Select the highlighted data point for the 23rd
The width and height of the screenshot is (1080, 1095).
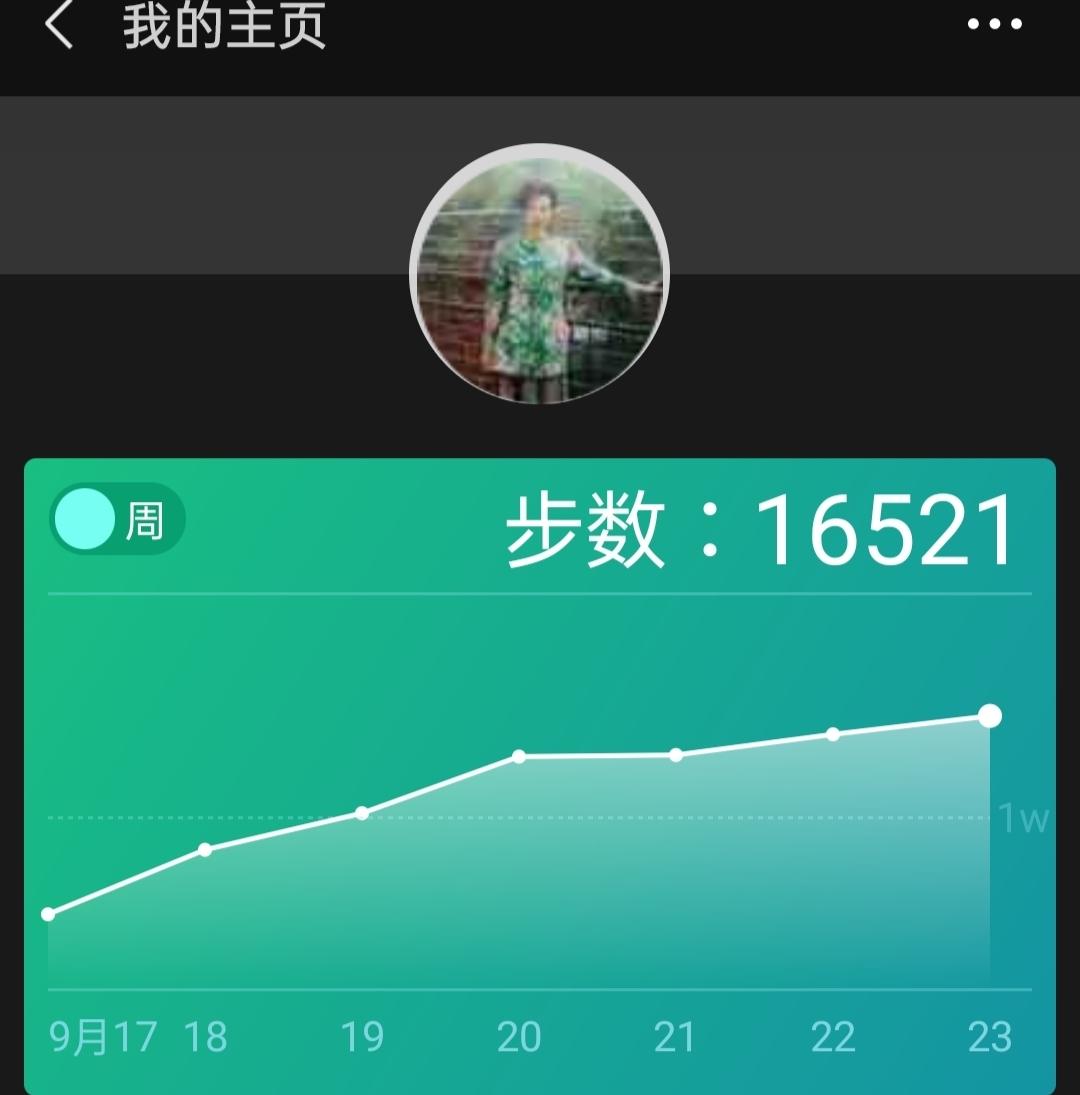tap(990, 716)
